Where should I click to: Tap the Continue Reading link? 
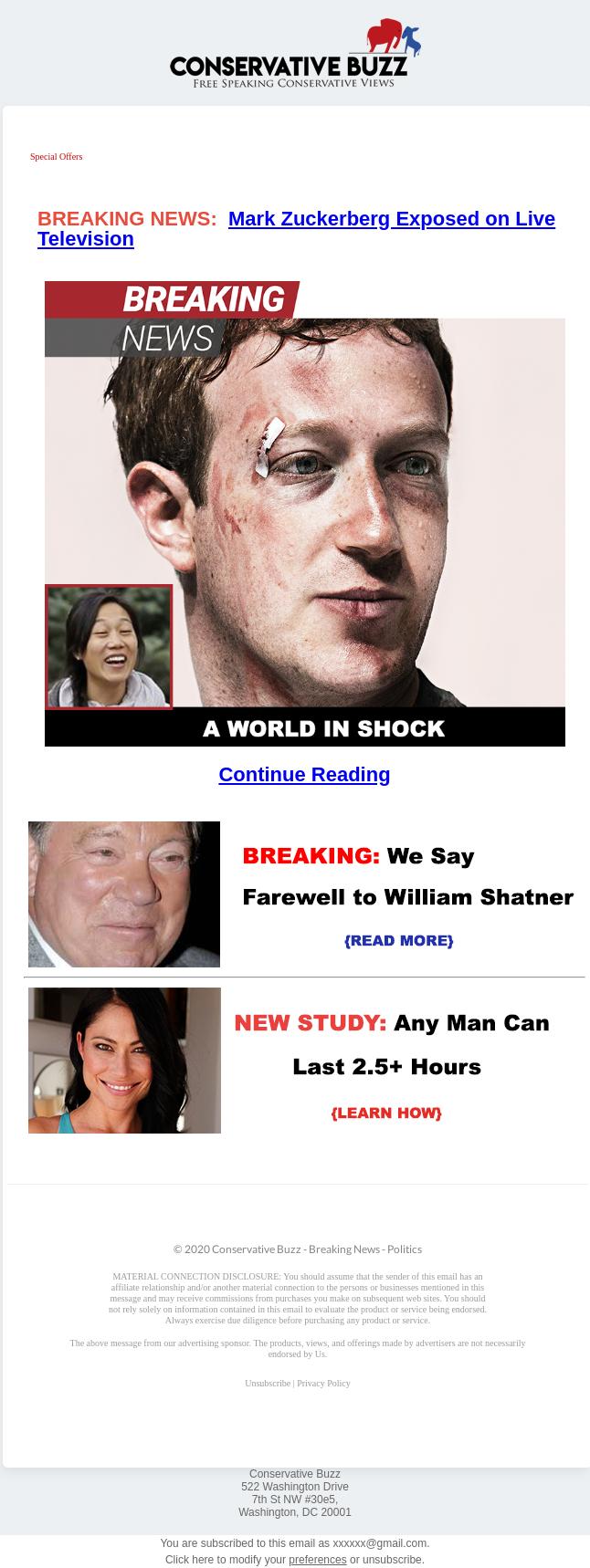pos(304,774)
